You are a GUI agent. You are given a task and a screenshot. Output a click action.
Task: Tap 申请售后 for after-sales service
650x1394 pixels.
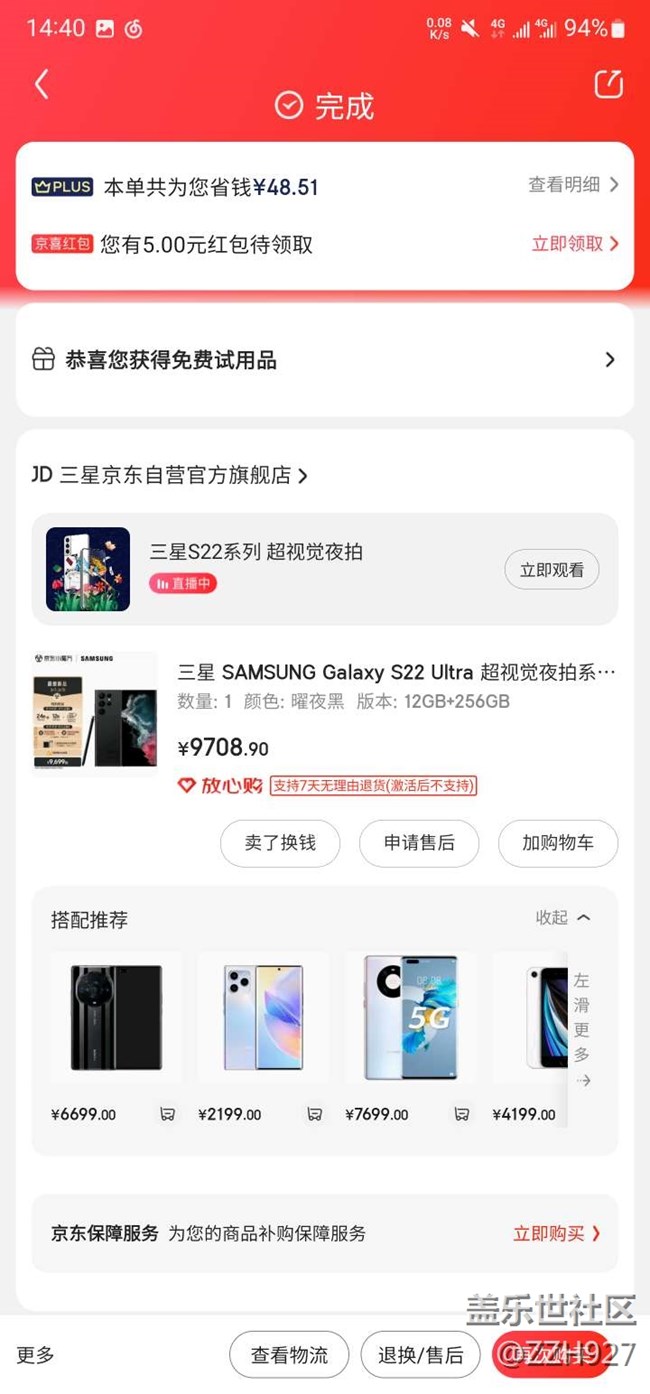tap(419, 843)
